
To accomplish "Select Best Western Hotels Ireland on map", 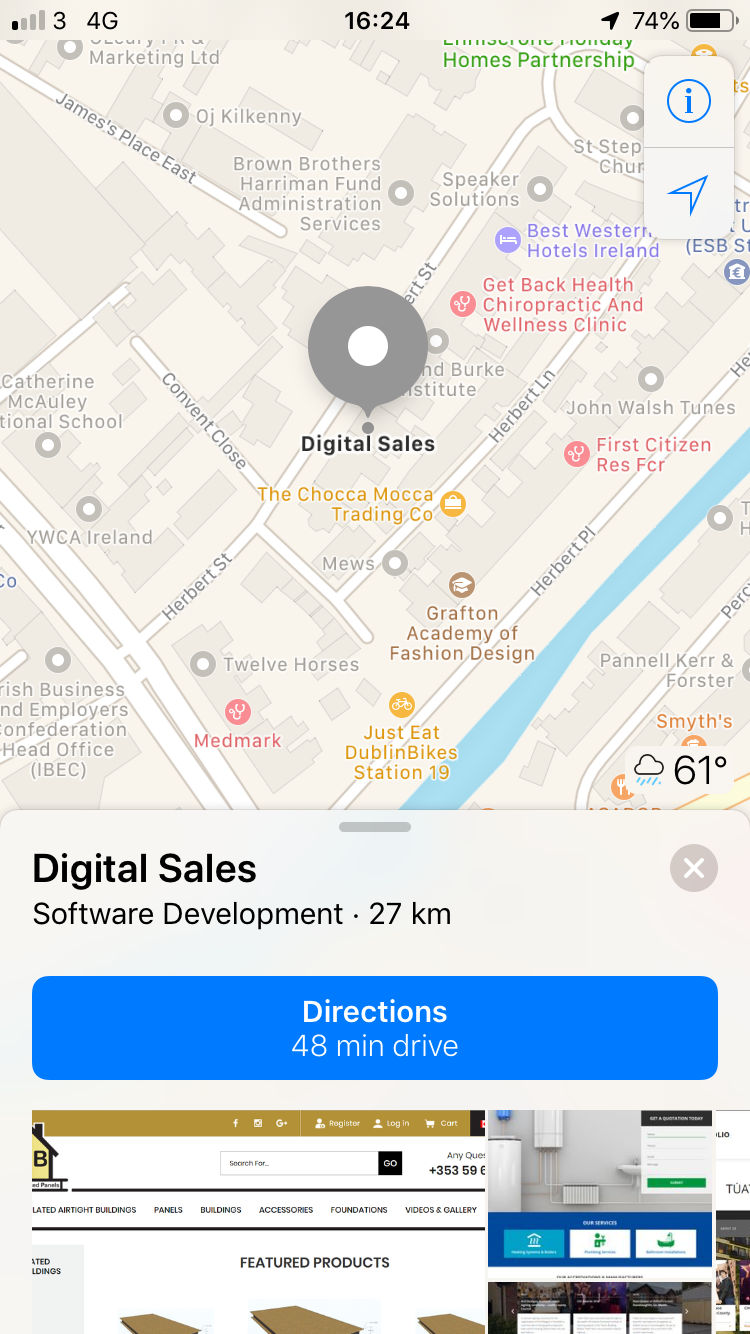I will tap(509, 240).
